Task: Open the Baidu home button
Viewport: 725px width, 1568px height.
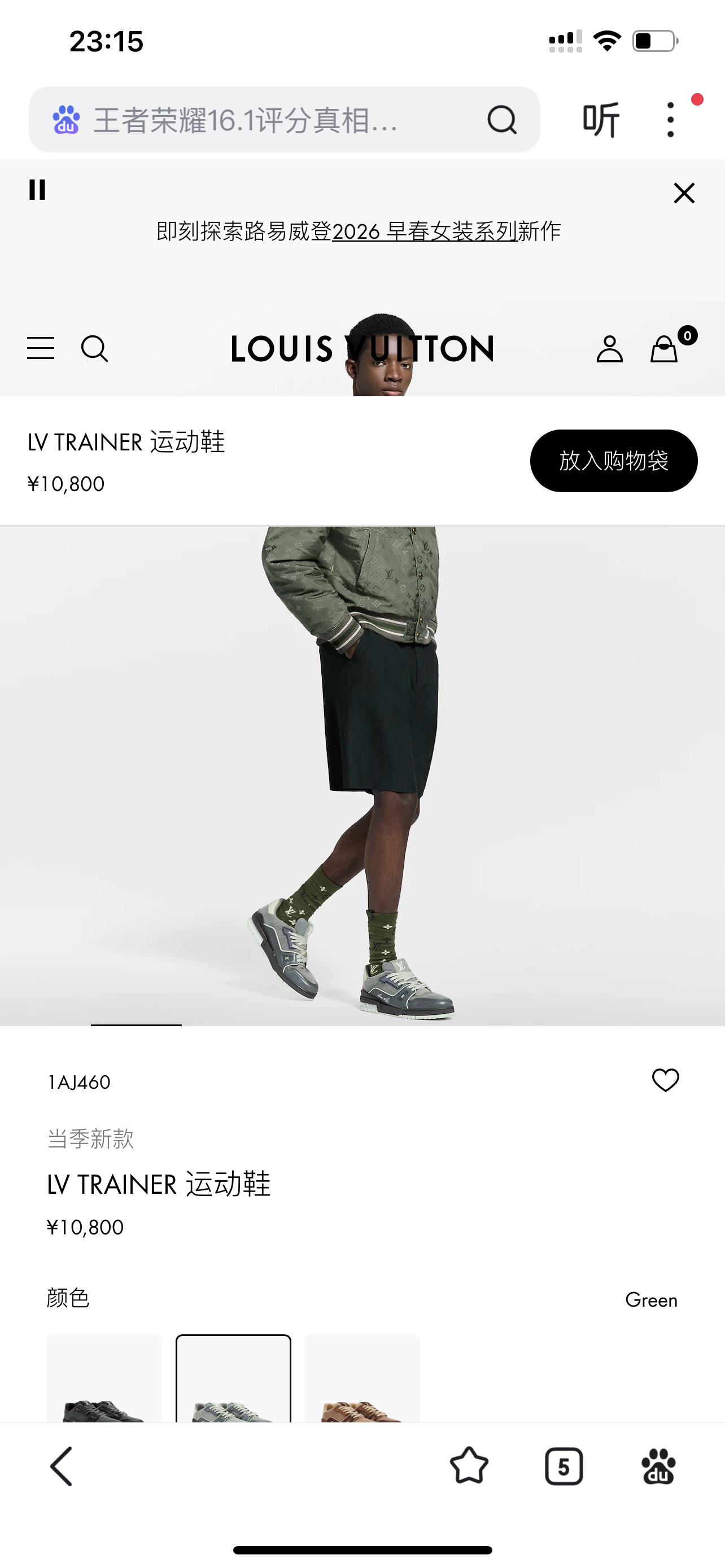Action: coord(658,1466)
